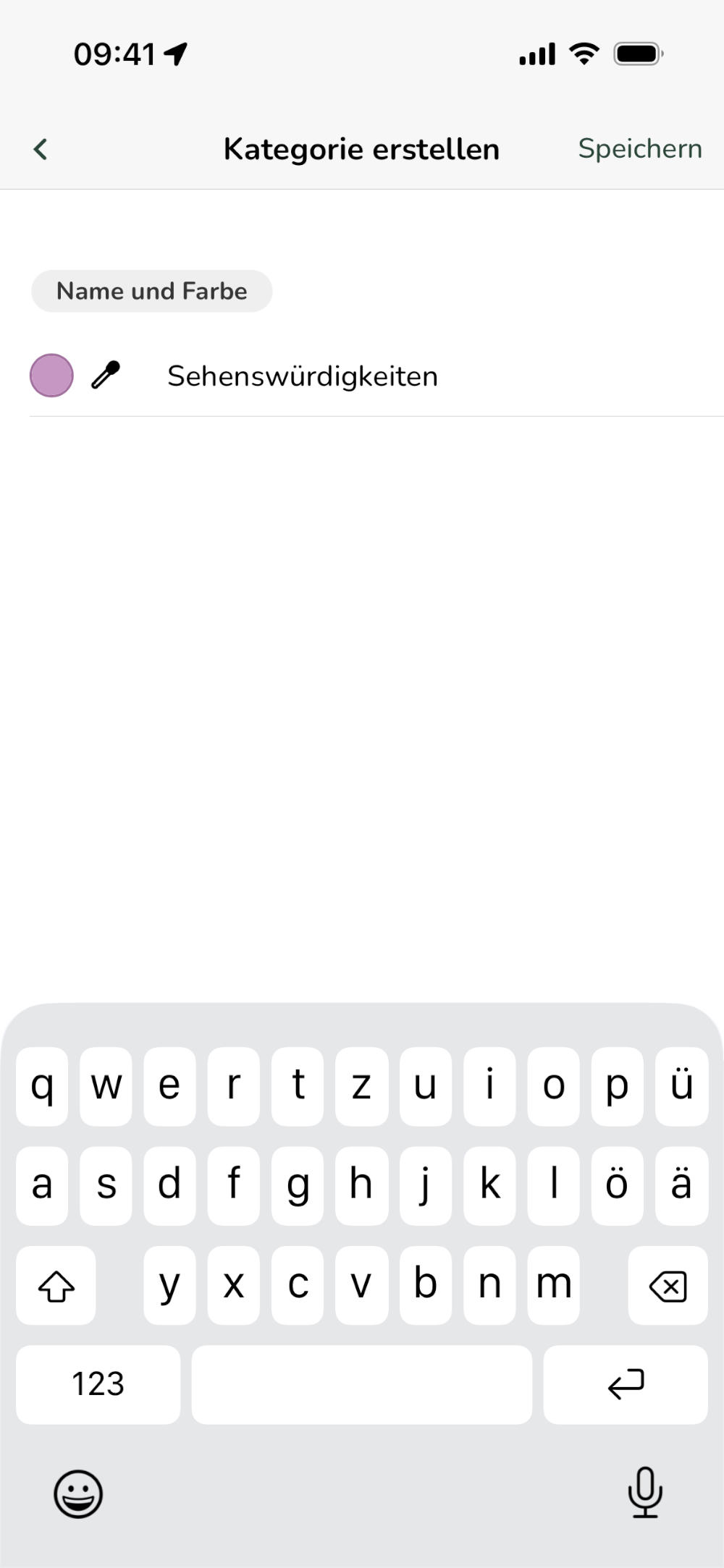Start dictation with the microphone key
This screenshot has width=724, height=1568.
coord(644,1492)
